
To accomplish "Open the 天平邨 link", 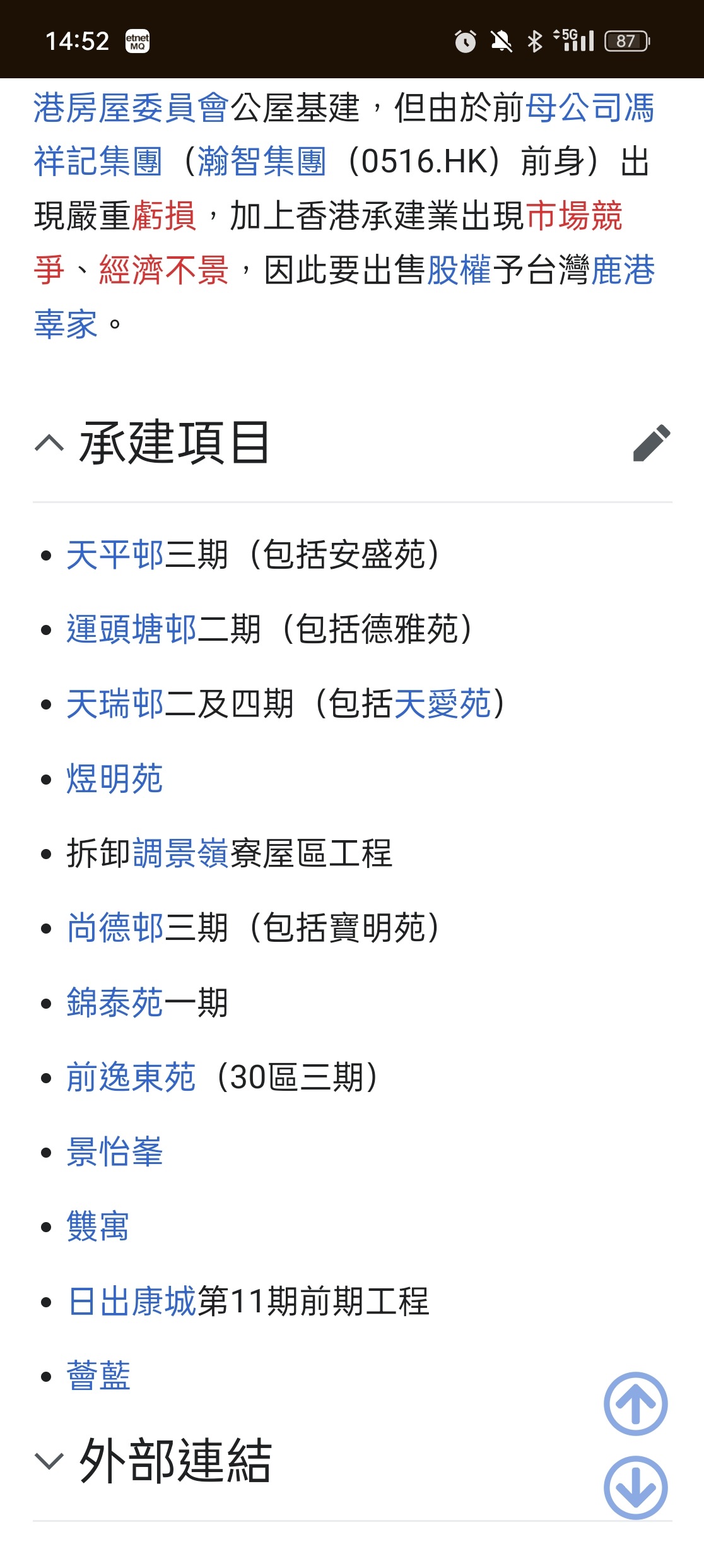I will (x=115, y=555).
